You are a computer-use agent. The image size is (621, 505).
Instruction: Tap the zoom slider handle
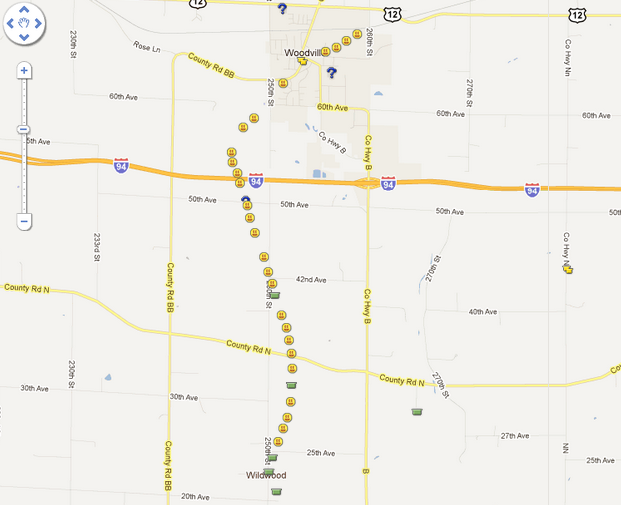pos(24,130)
